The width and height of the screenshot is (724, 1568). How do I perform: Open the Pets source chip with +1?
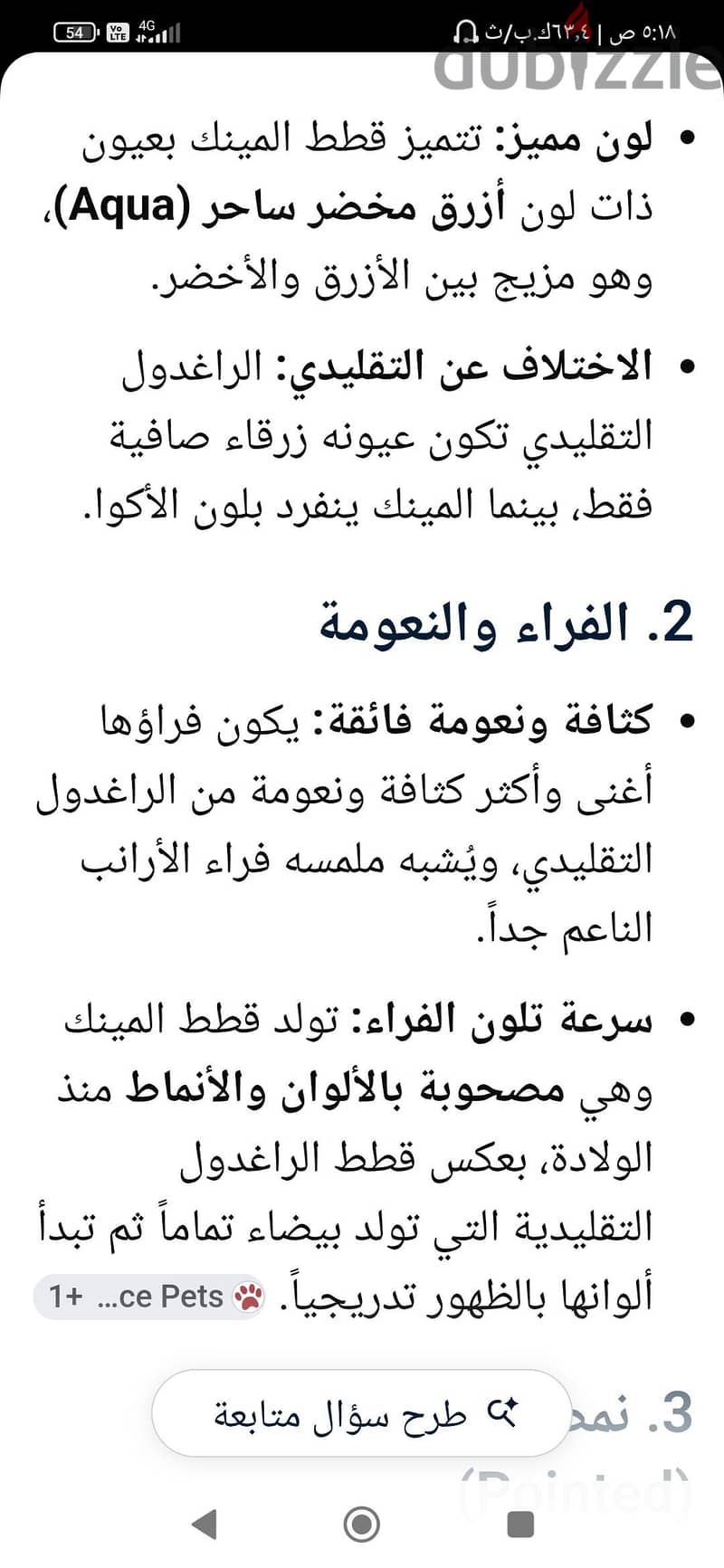(151, 1297)
